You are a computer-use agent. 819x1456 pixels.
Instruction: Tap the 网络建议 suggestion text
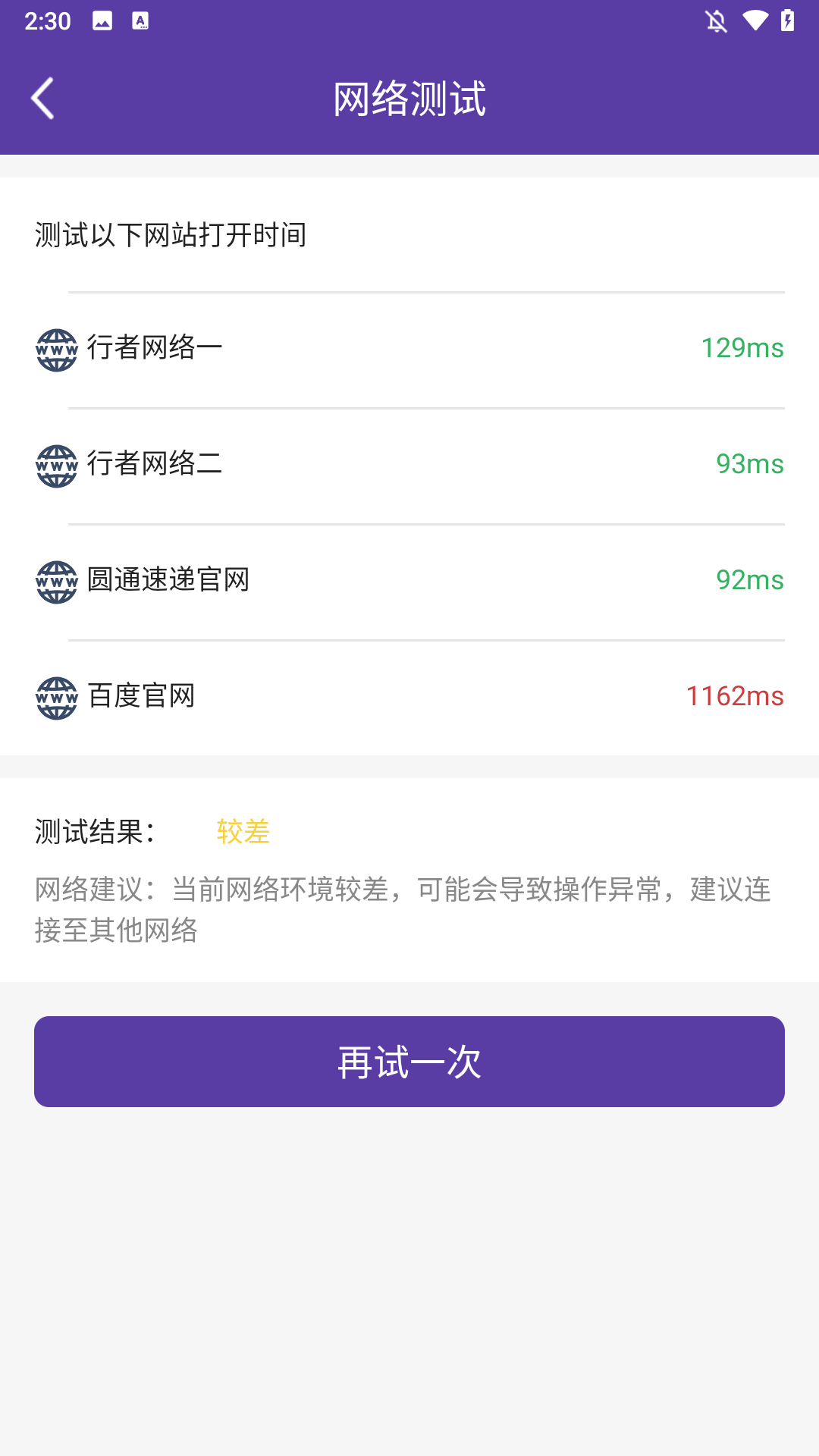402,910
